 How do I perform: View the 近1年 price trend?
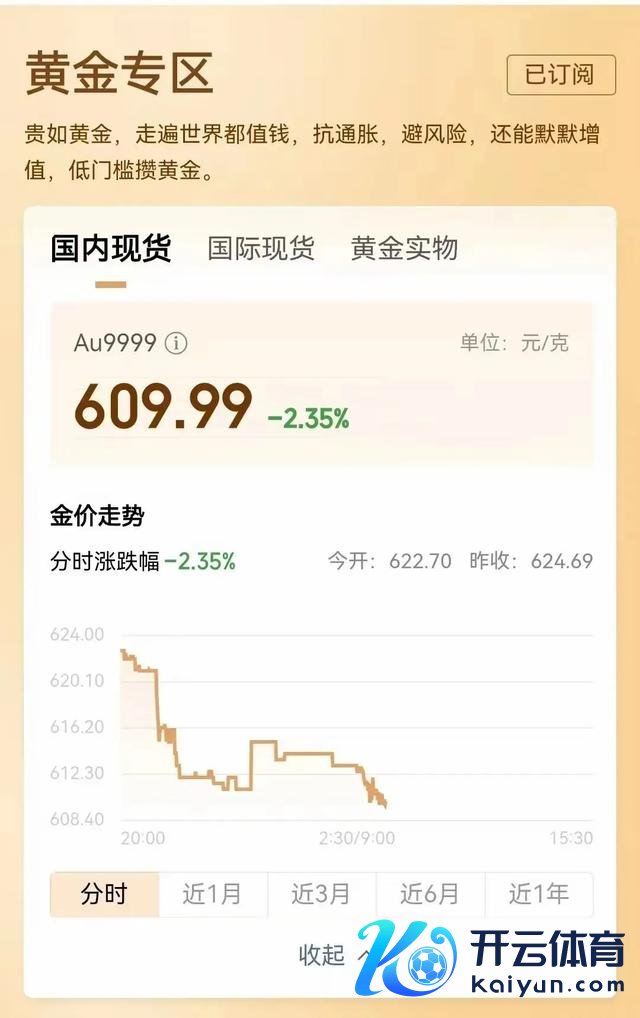(x=538, y=894)
